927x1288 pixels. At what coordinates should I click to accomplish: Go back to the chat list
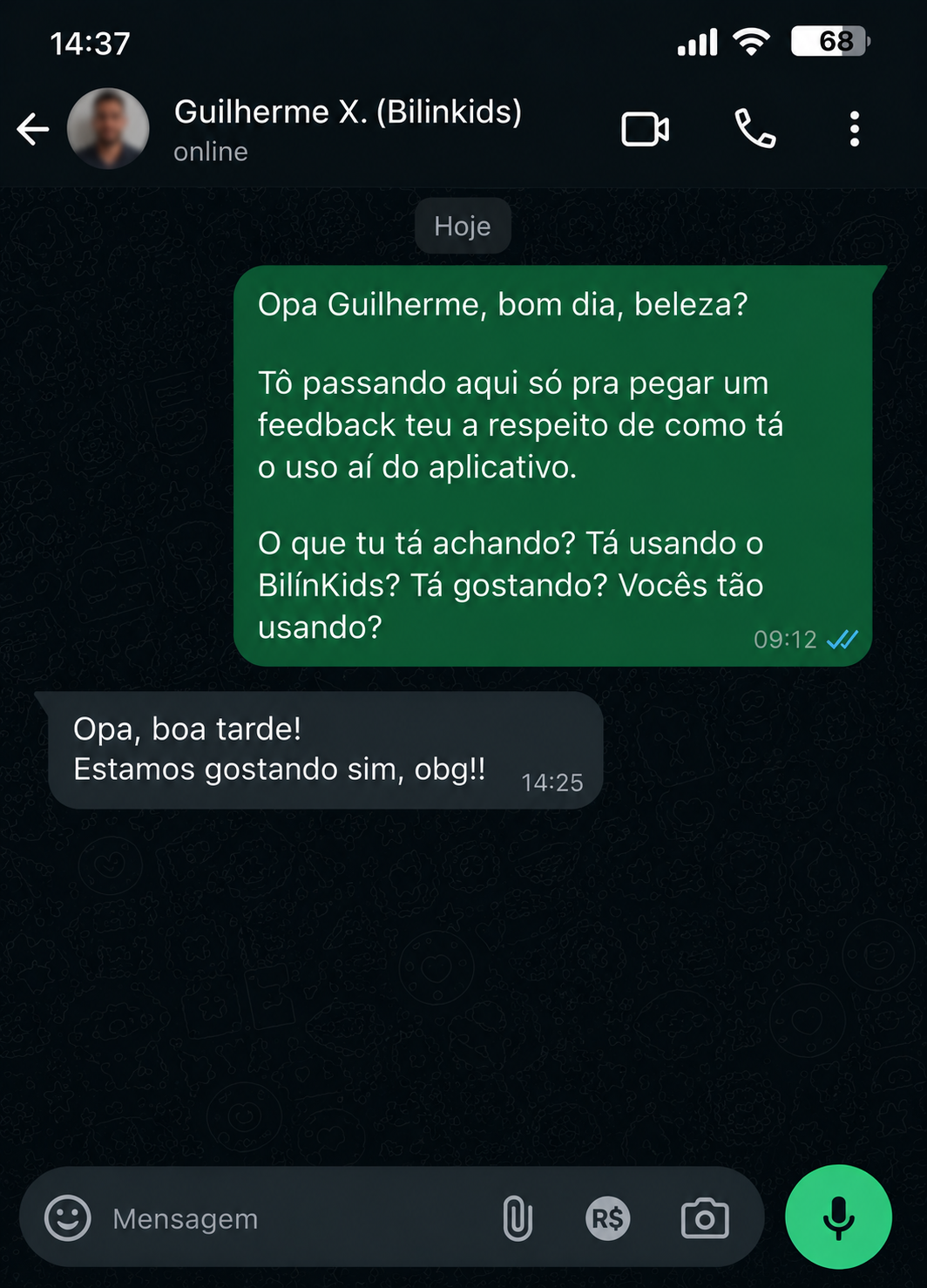[x=33, y=129]
